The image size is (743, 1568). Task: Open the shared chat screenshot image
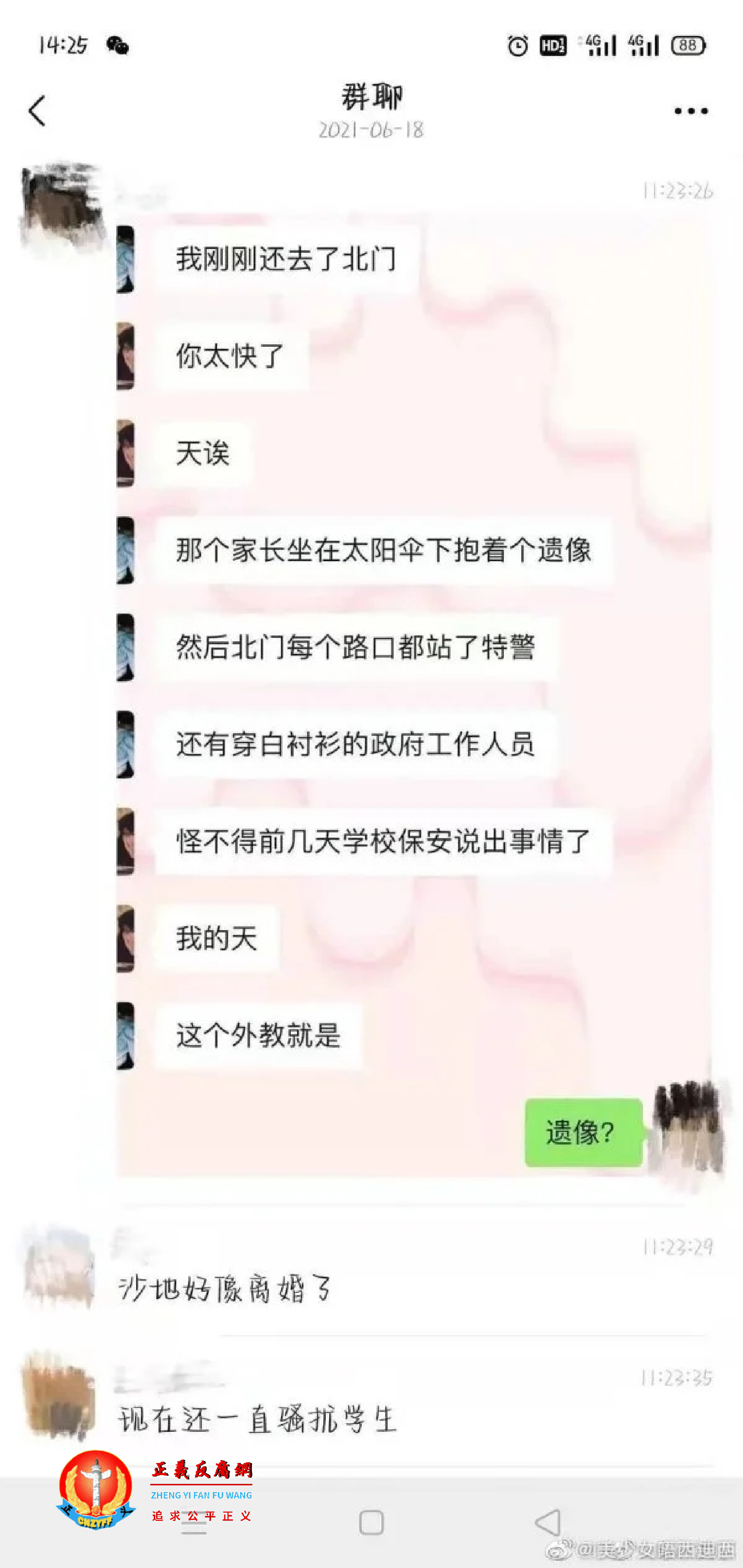[414, 694]
